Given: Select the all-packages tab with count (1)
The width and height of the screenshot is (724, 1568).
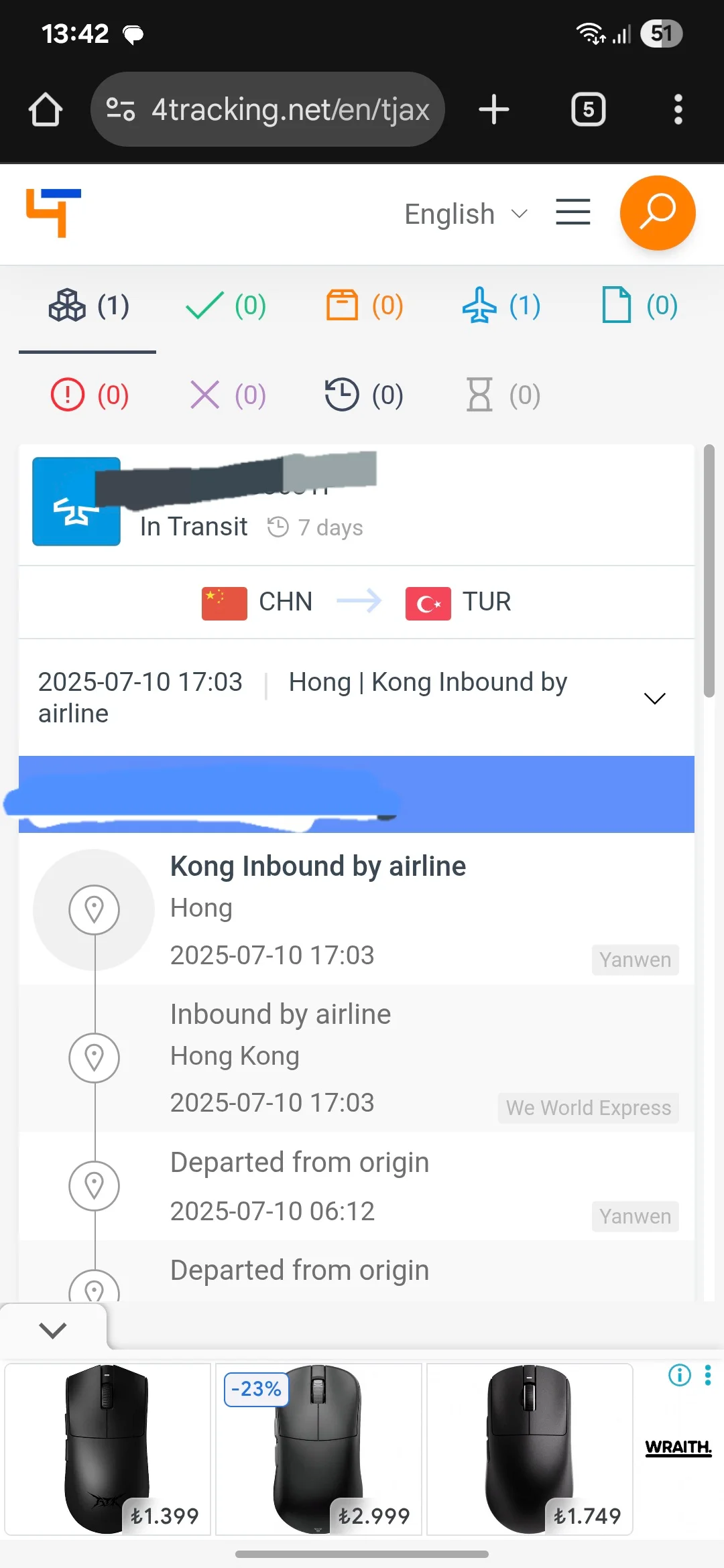Looking at the screenshot, I should coord(88,306).
